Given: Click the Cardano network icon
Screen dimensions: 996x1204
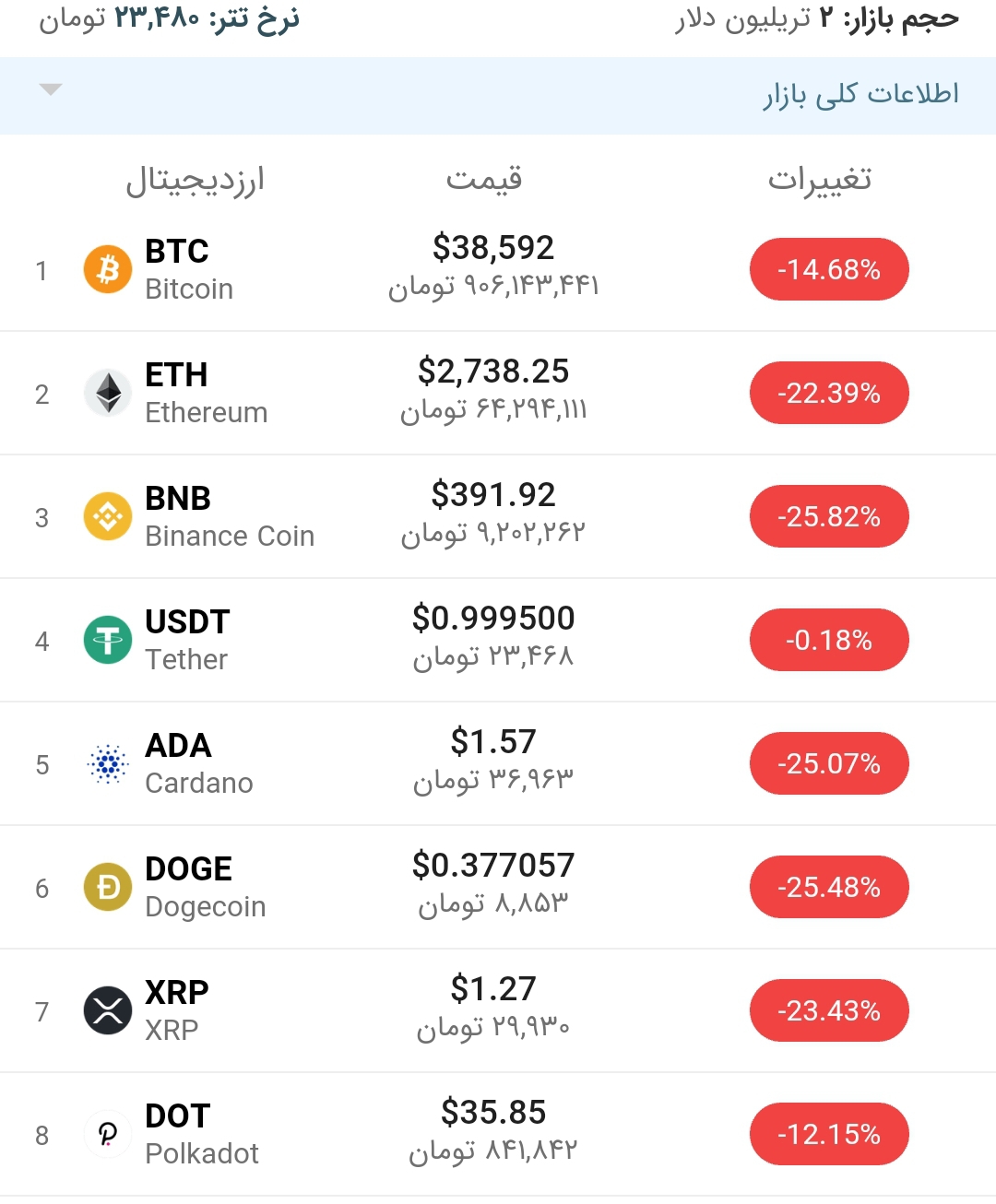Looking at the screenshot, I should (108, 763).
